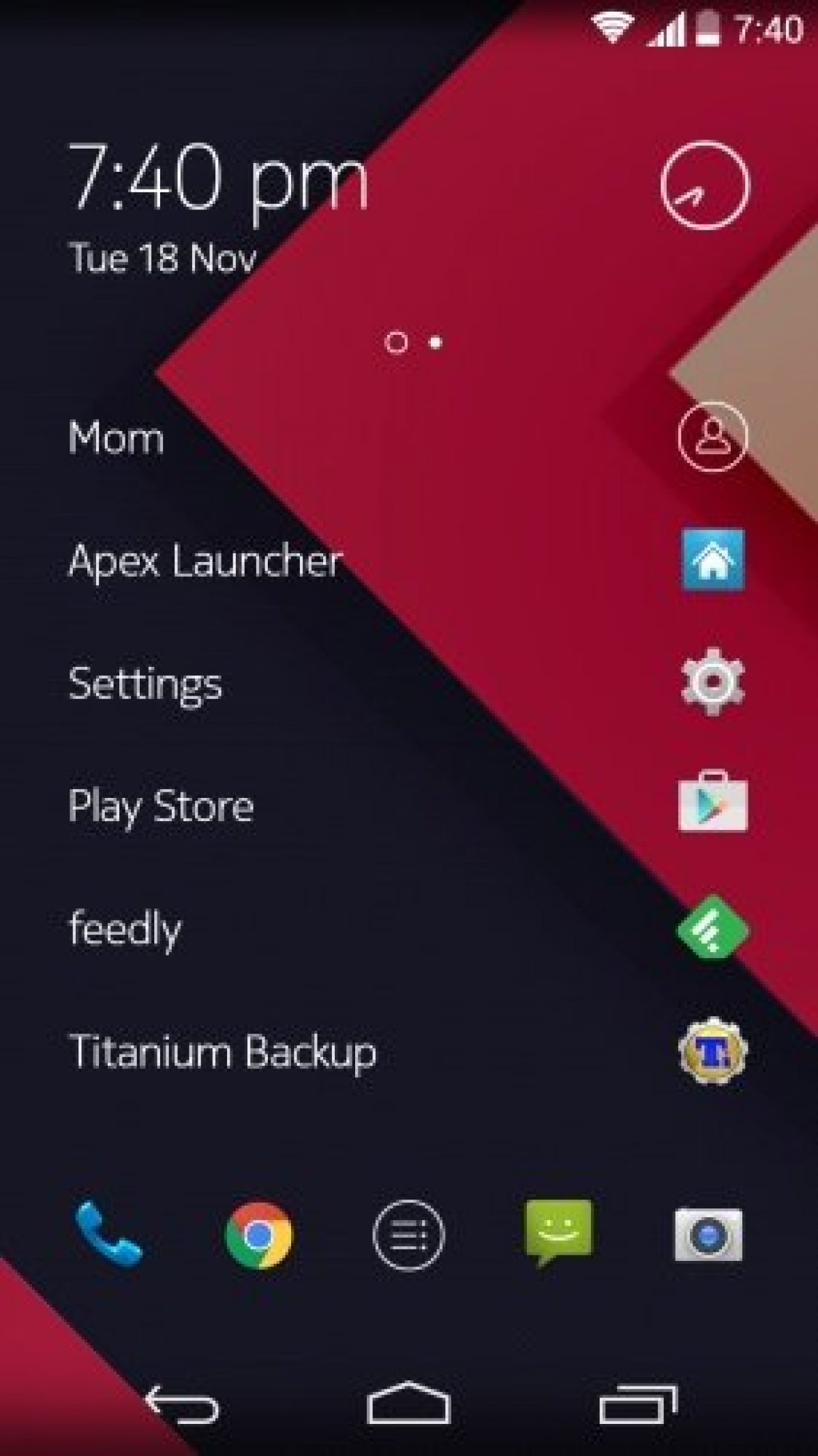Open the Messaging app

(558, 1232)
